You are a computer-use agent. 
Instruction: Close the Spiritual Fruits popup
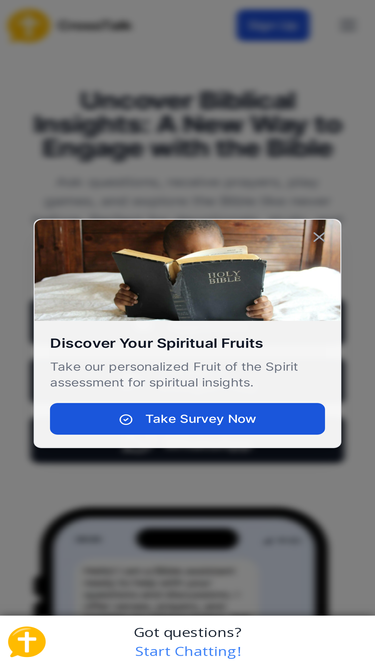[x=319, y=237]
